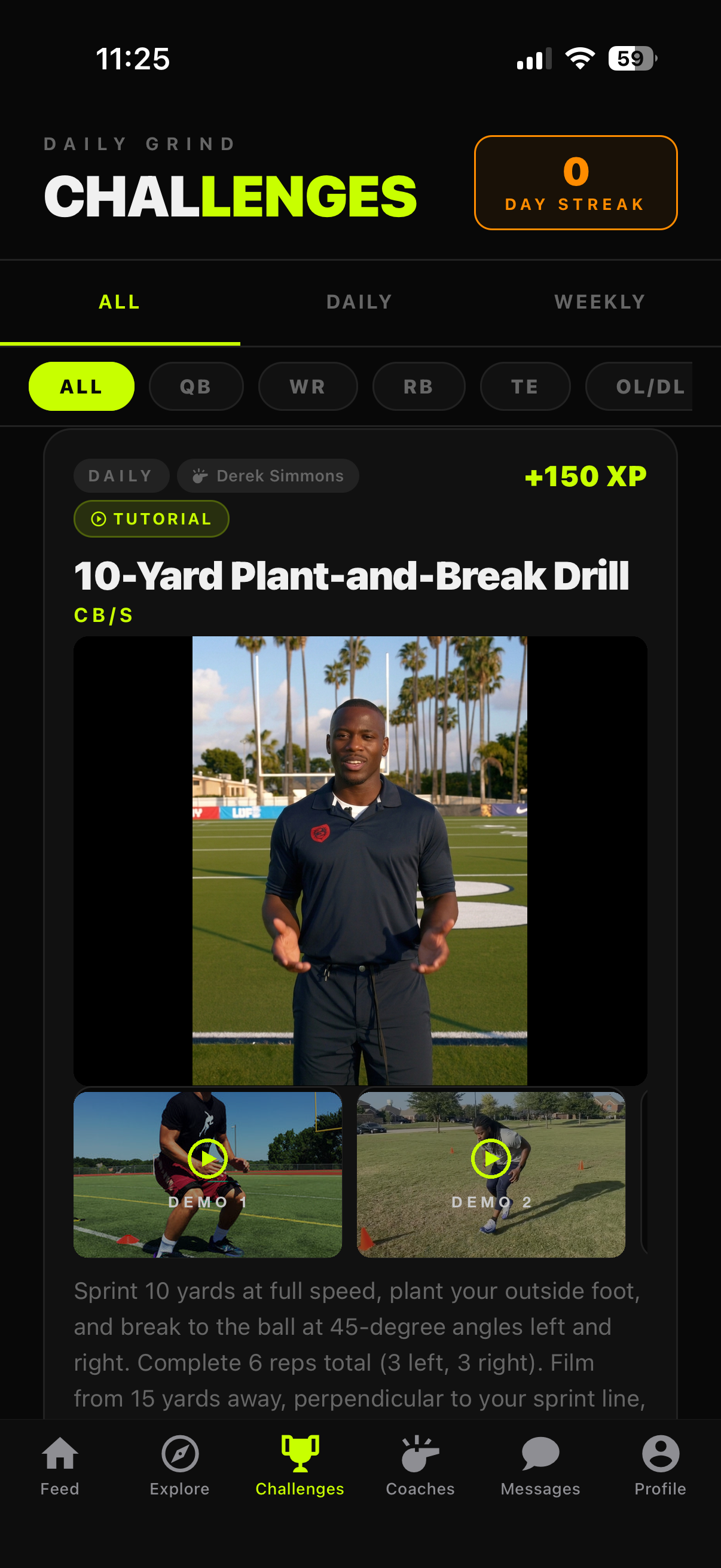Open the day streak badge
Viewport: 721px width, 1568px height.
click(576, 182)
